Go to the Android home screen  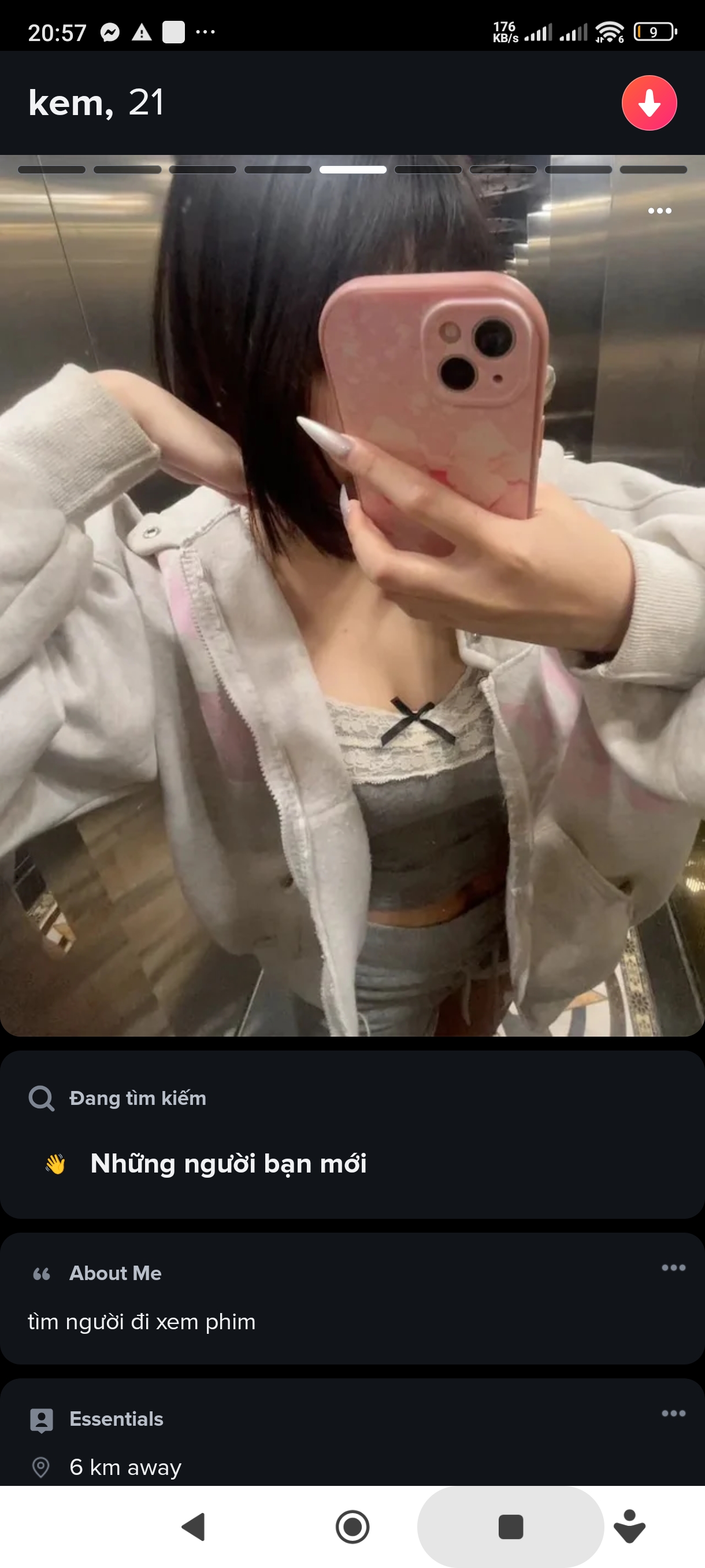pos(352,1526)
